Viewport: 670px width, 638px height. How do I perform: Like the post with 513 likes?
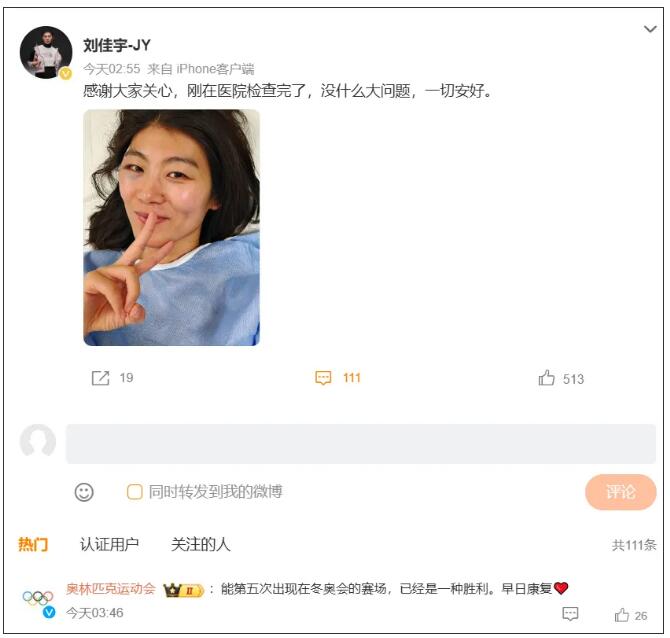(x=560, y=378)
